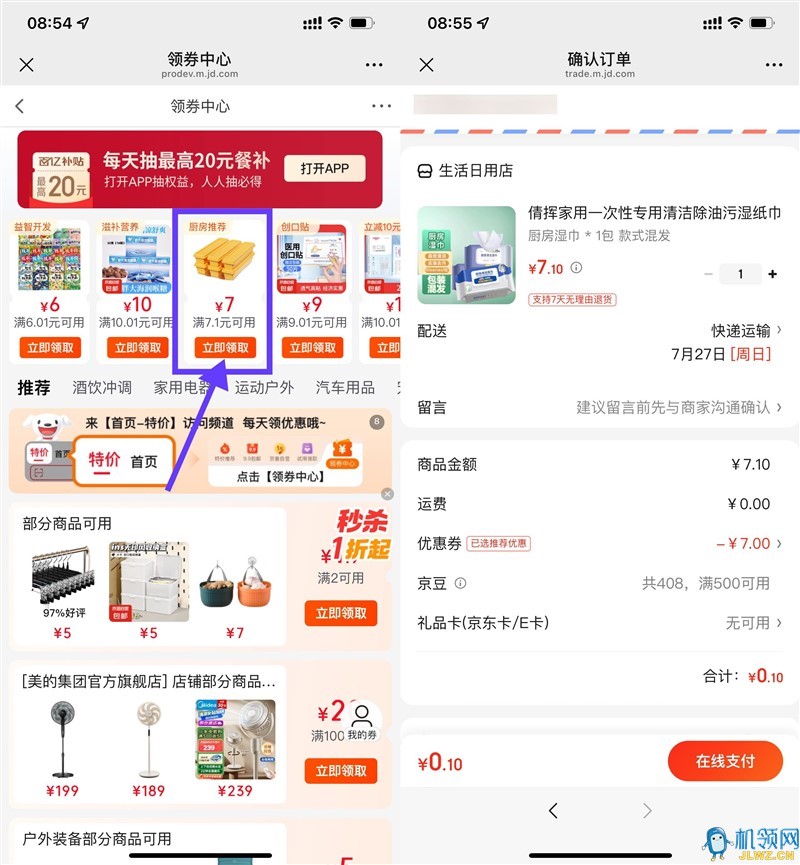Increase product quantity with plus button

772,274
